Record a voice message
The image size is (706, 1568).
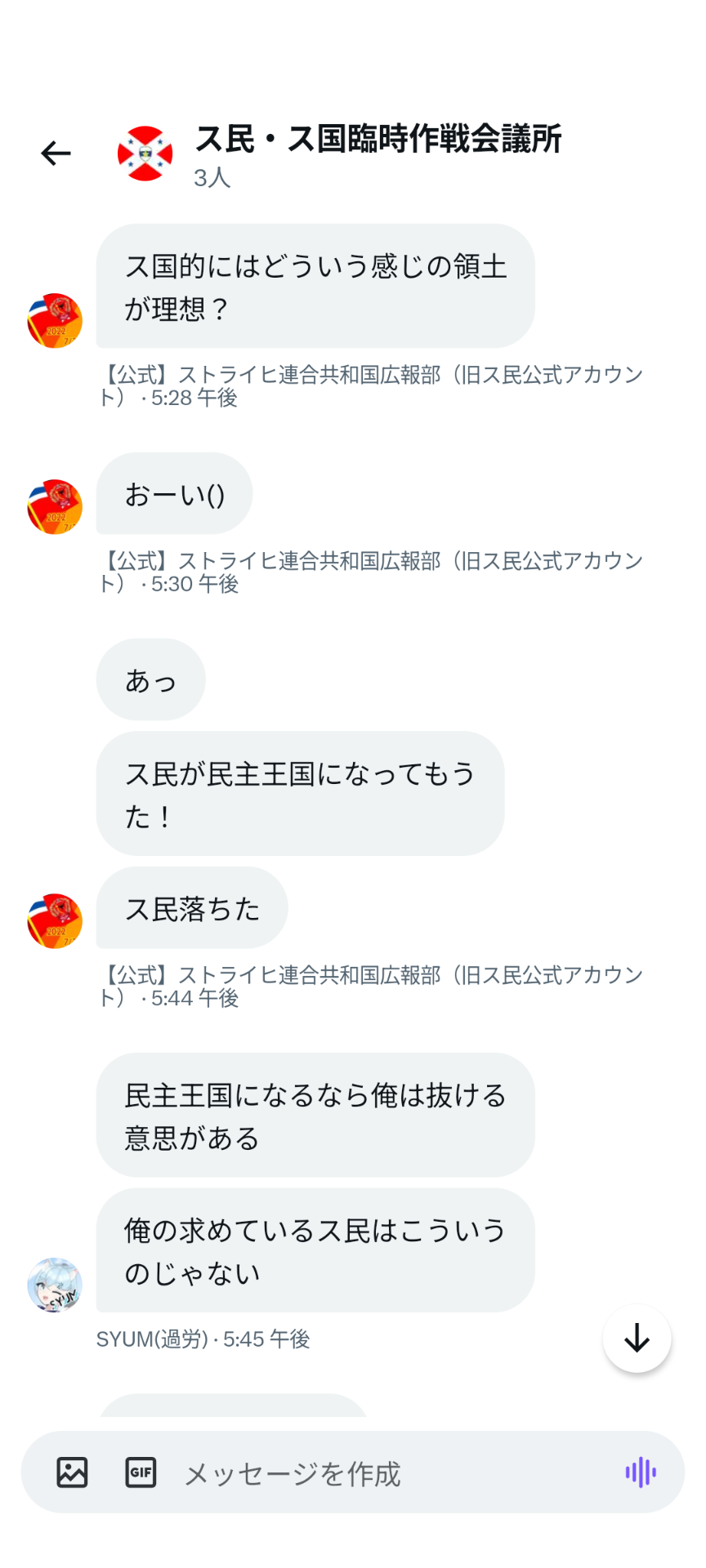(x=641, y=1472)
